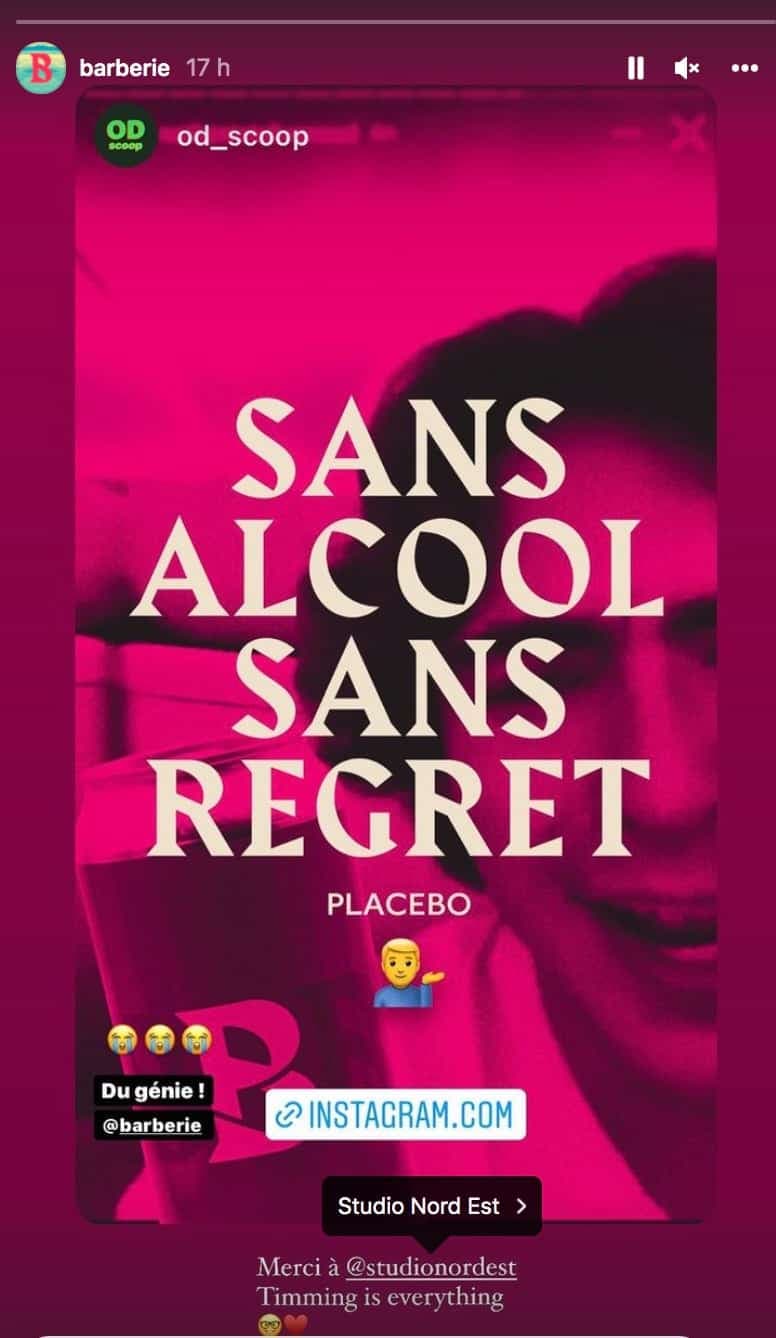Image resolution: width=776 pixels, height=1338 pixels.
Task: Open the od_scoop reshared story
Action: [242, 137]
